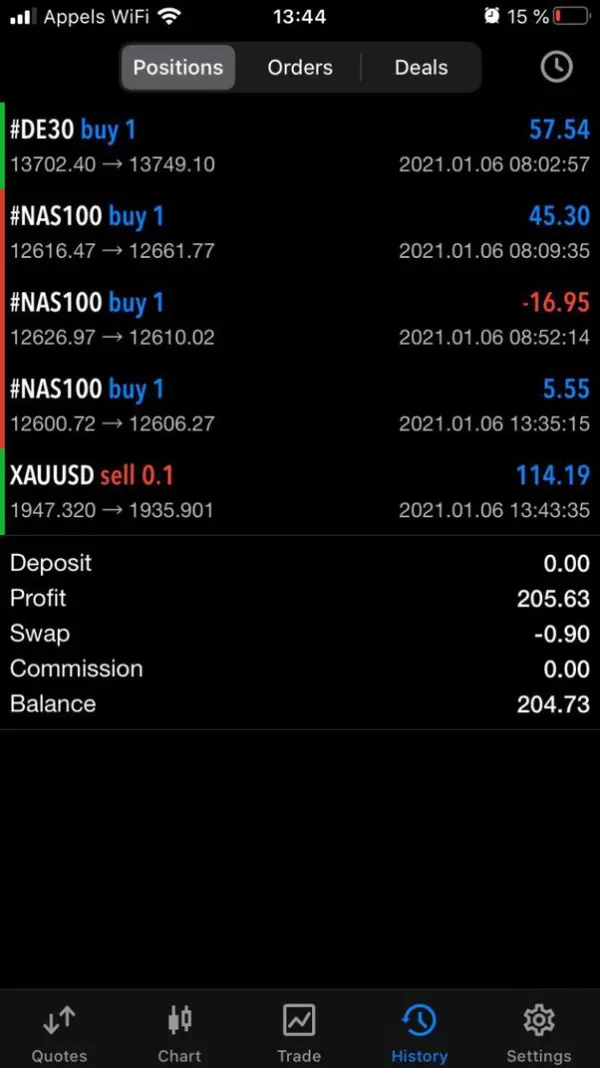The height and width of the screenshot is (1068, 600).
Task: Open the Trade tab
Action: [x=299, y=1032]
